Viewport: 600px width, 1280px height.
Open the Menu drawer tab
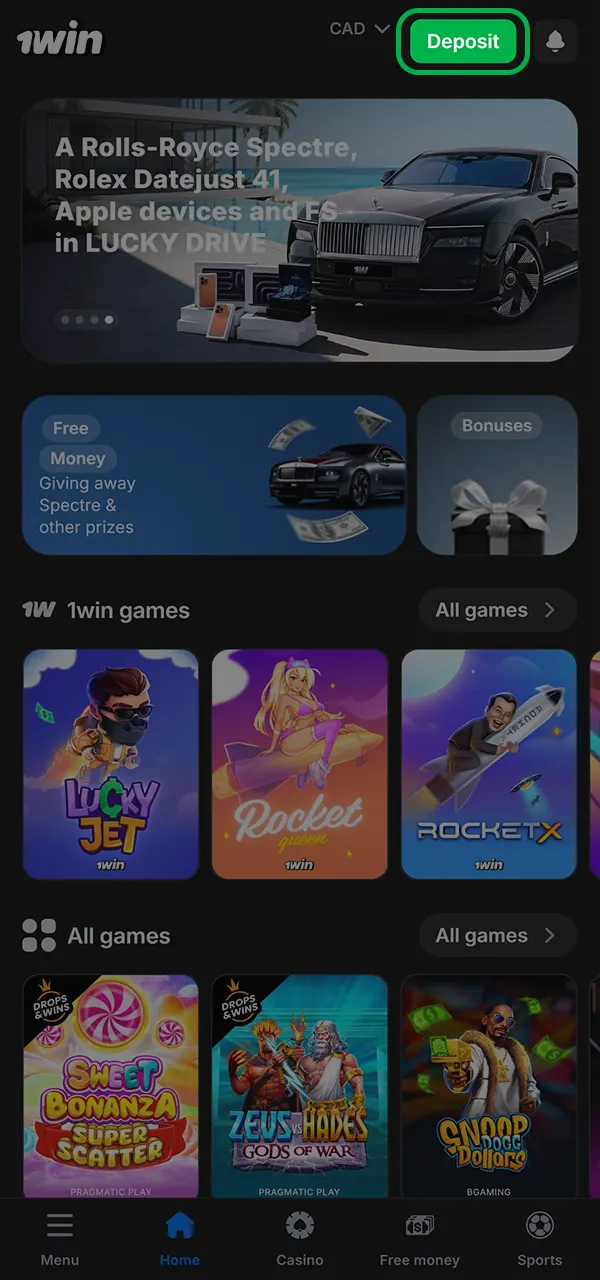click(60, 1238)
